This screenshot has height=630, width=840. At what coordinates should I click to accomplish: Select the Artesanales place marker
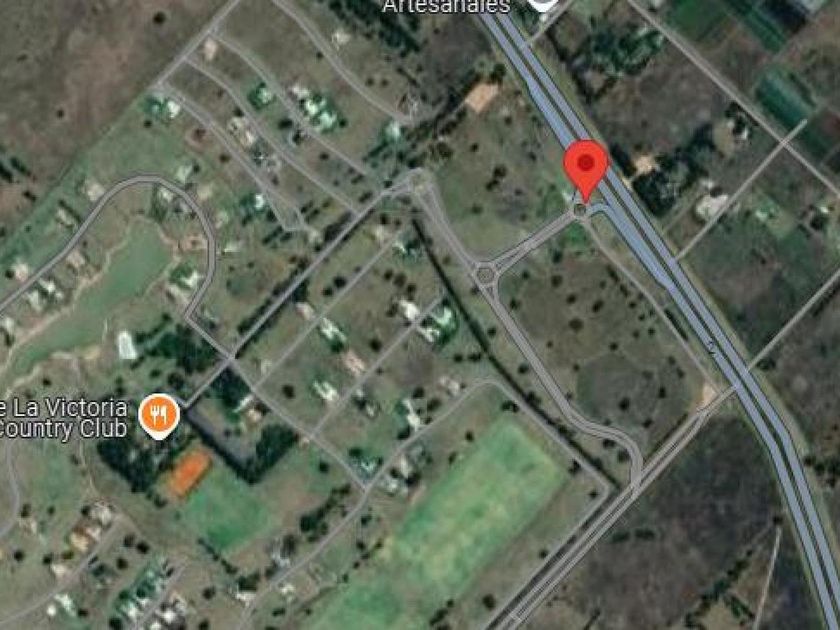click(x=543, y=4)
